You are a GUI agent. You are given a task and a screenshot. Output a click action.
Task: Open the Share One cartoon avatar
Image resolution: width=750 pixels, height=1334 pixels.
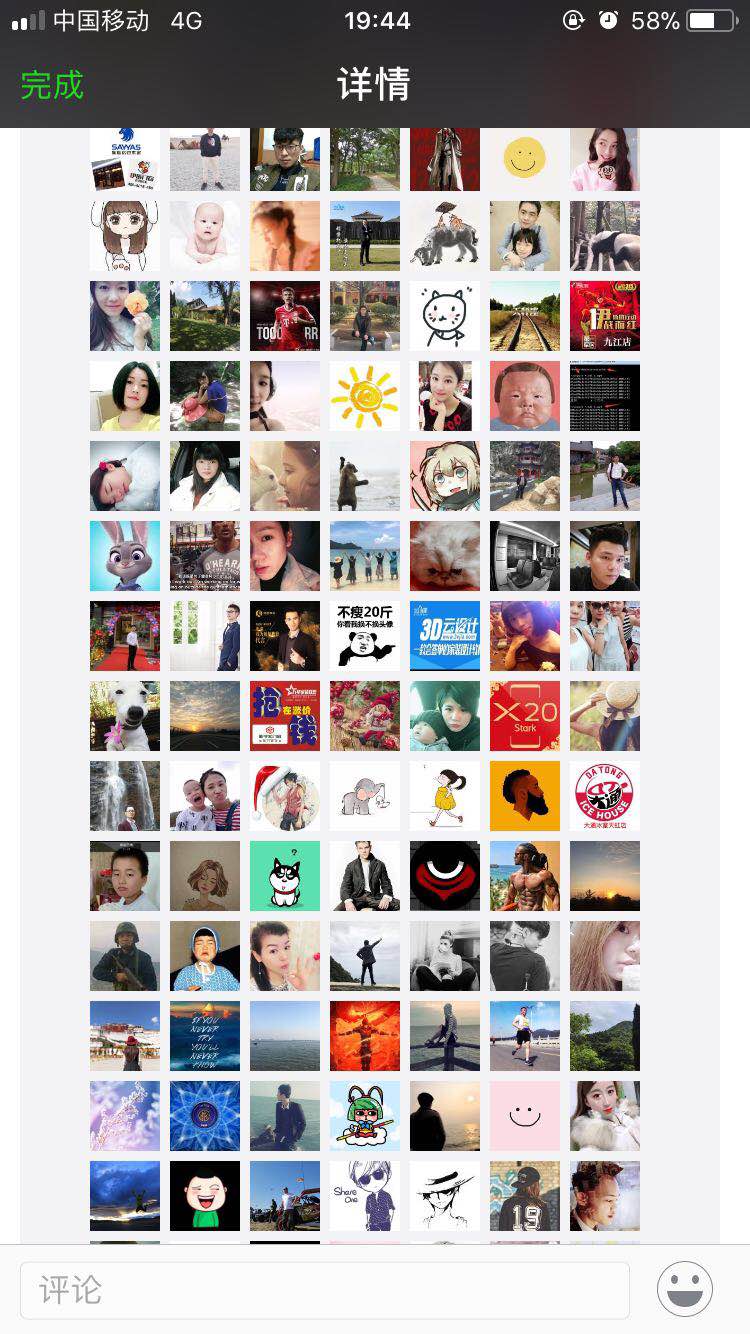tap(365, 1196)
